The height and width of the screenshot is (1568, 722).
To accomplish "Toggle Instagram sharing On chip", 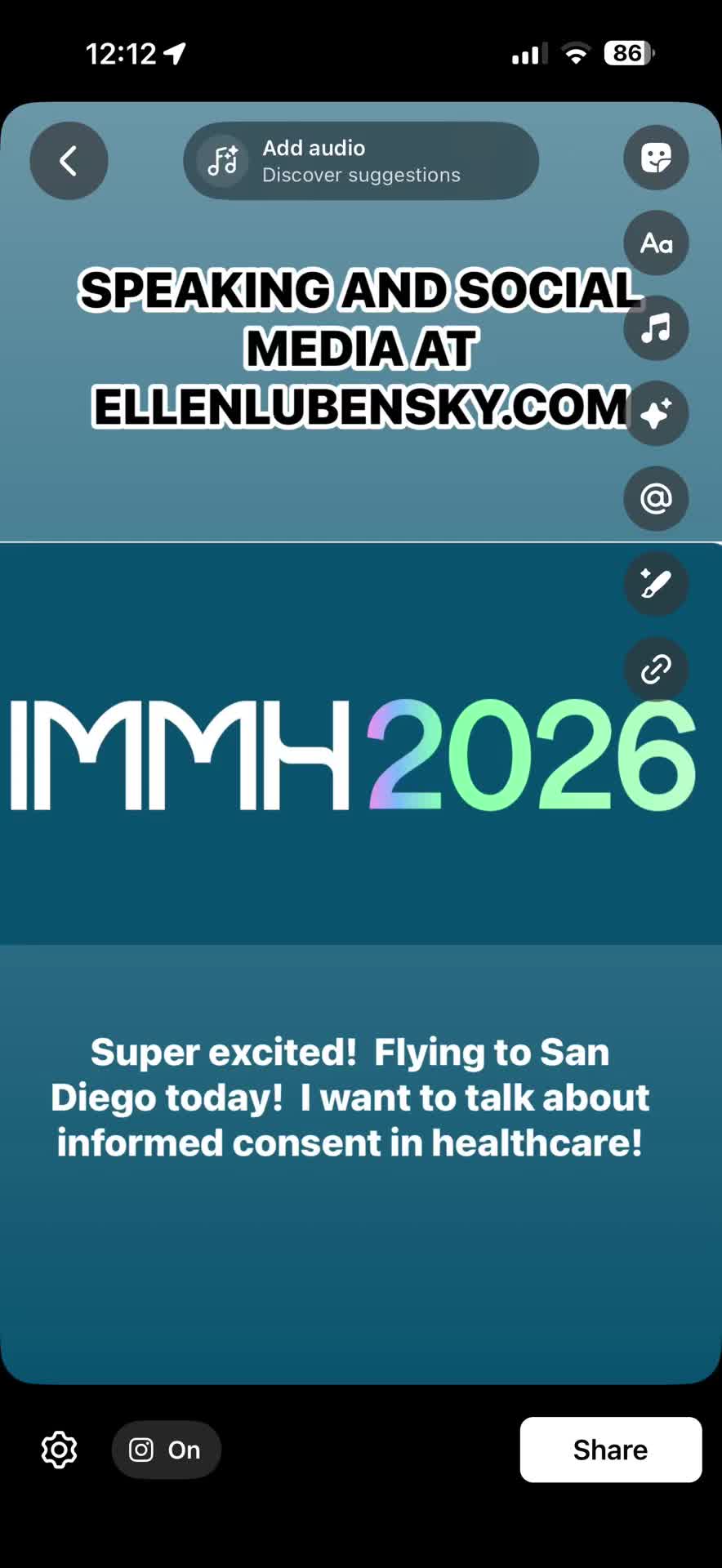I will [x=167, y=1450].
